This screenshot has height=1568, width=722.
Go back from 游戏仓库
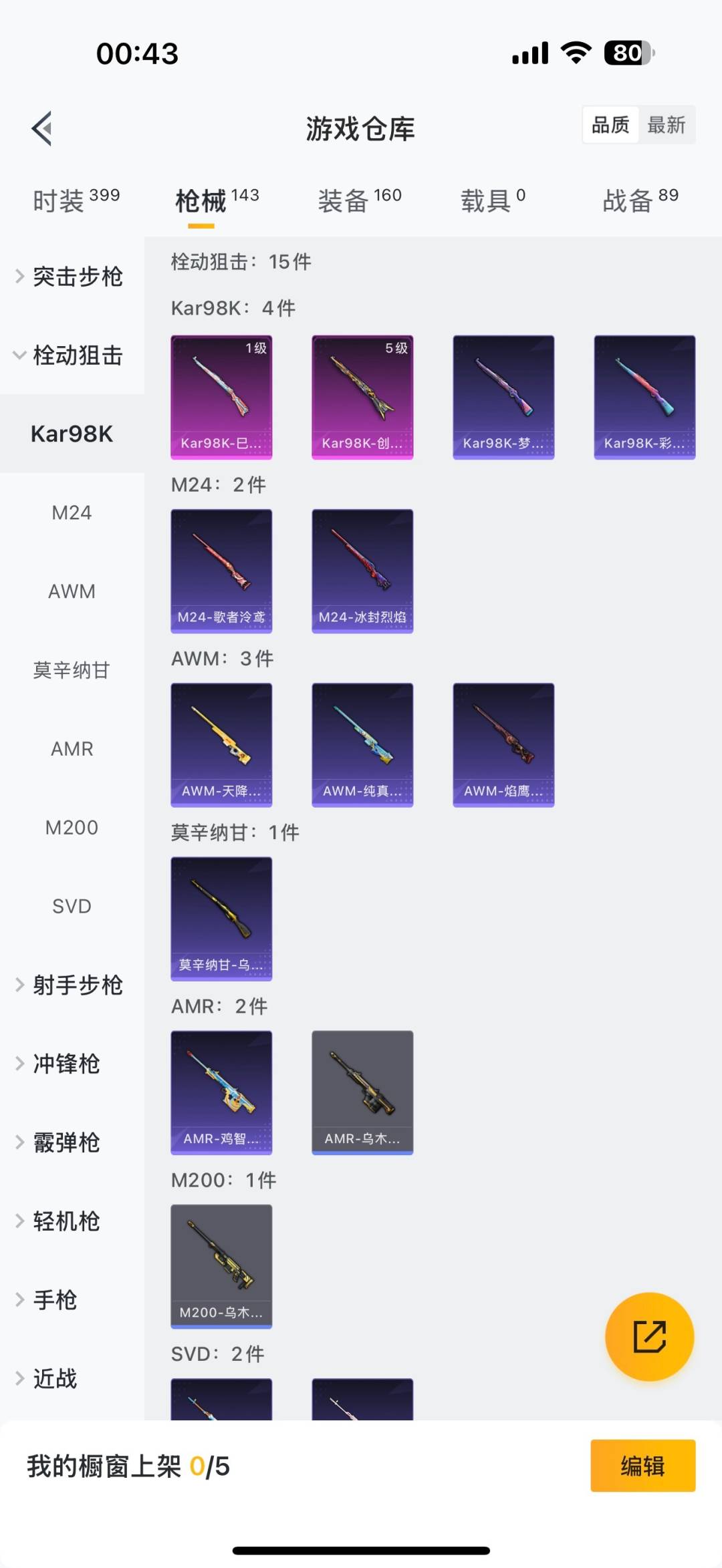(42, 128)
